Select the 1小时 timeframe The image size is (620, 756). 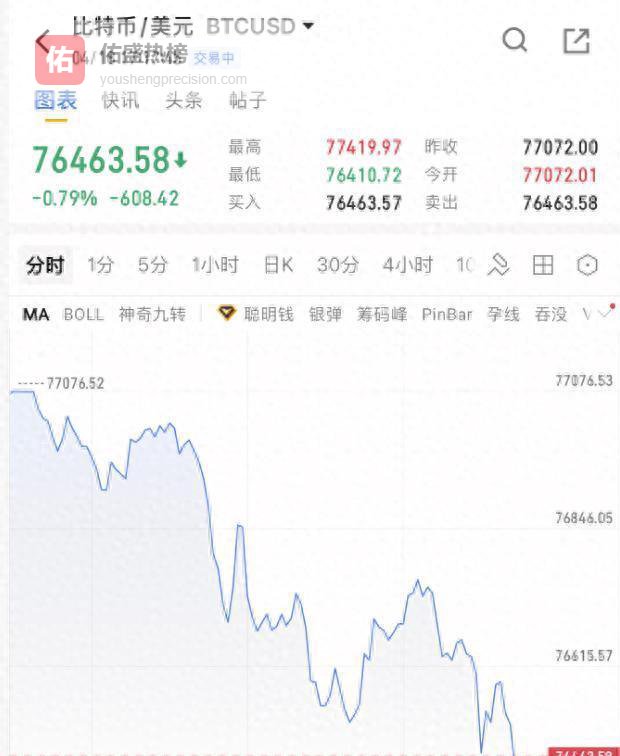click(215, 265)
